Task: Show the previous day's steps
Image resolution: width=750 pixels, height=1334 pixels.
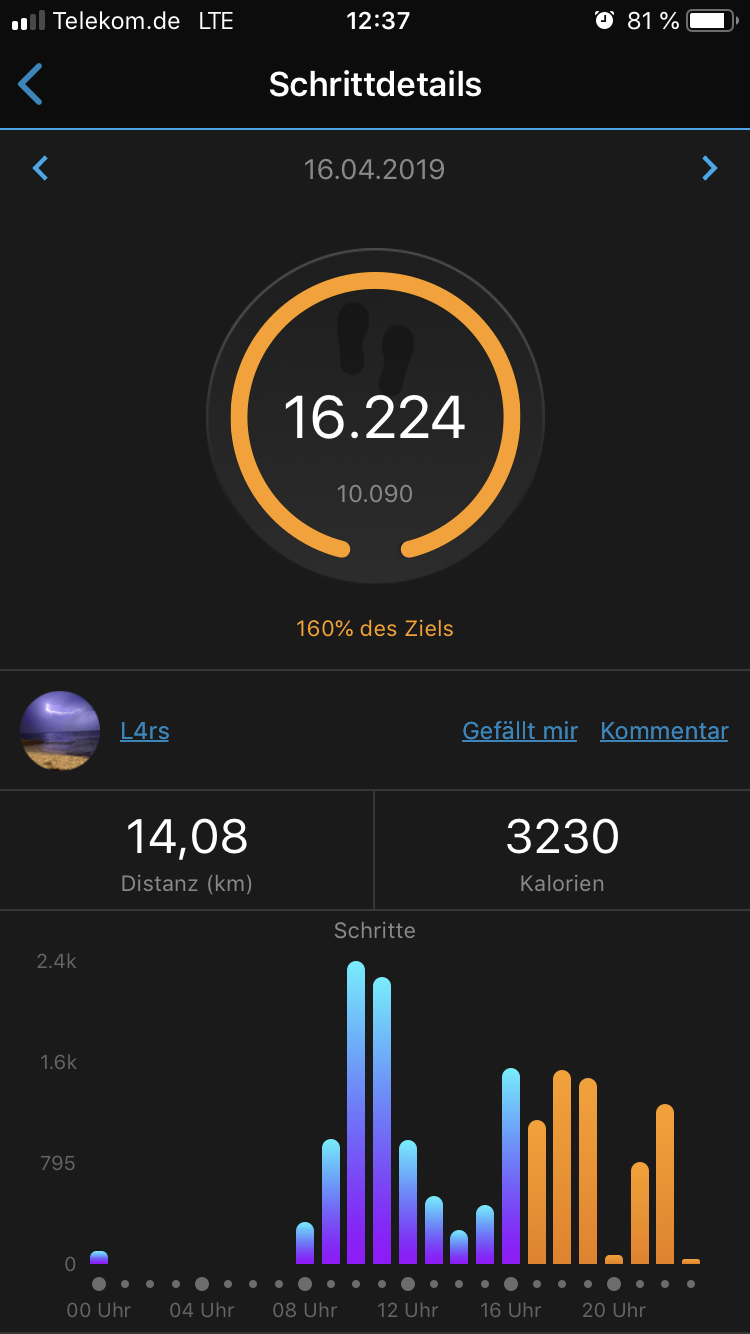Action: (40, 168)
